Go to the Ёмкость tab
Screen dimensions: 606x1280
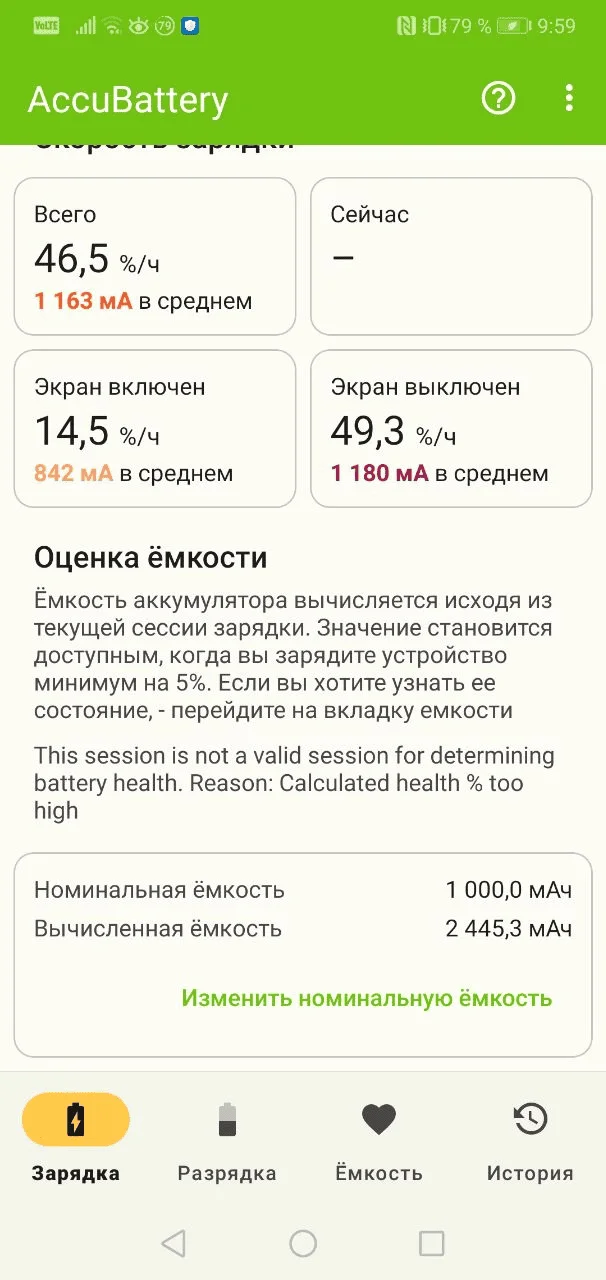click(379, 1138)
